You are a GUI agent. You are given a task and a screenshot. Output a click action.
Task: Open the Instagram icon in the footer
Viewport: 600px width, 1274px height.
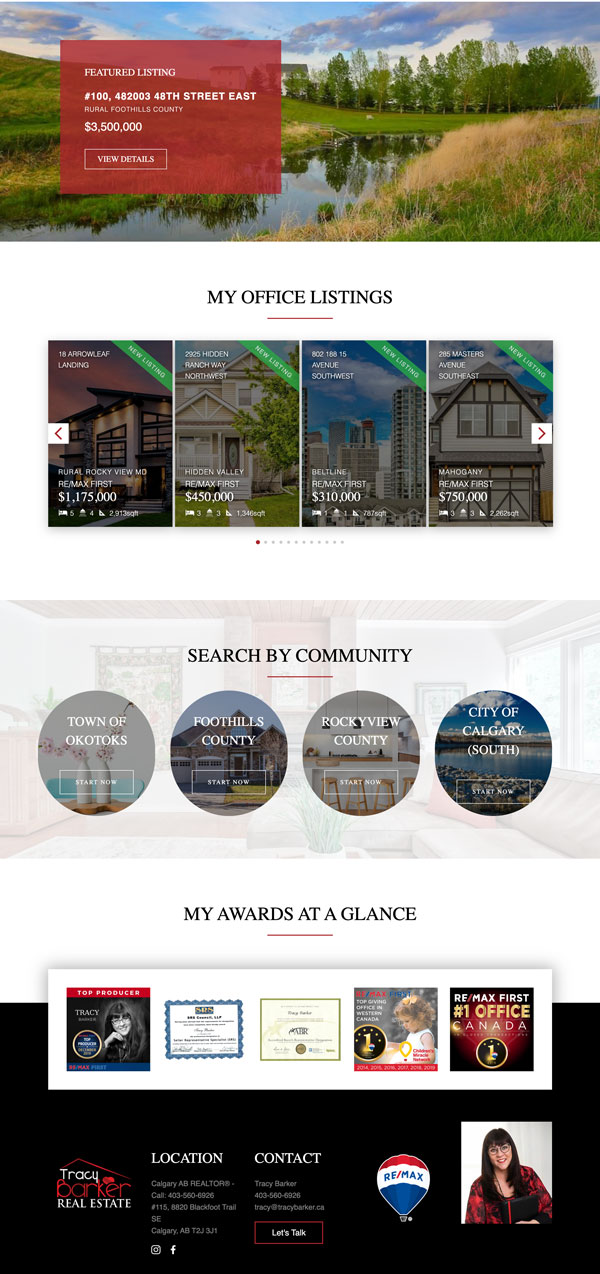point(155,1249)
